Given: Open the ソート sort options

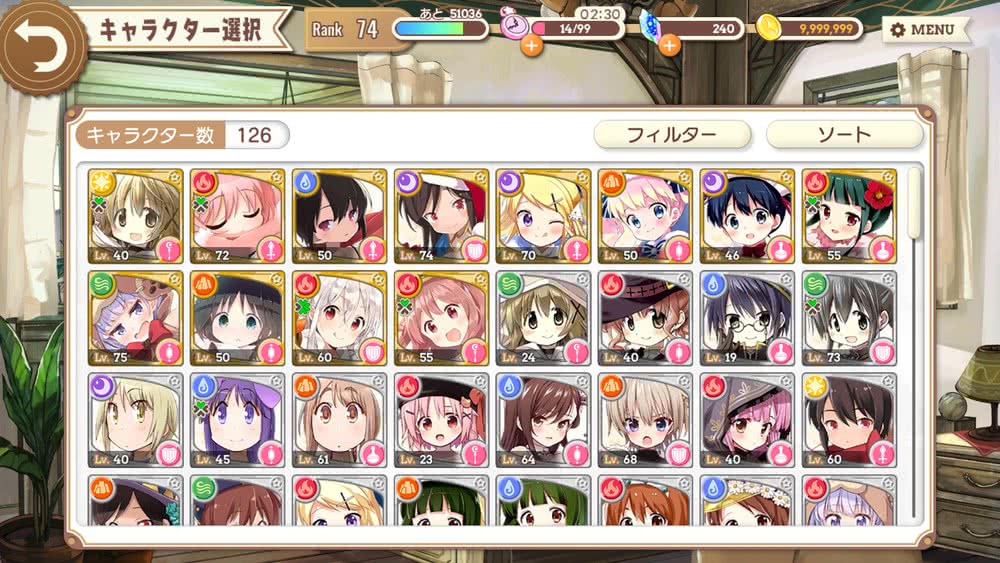Looking at the screenshot, I should (x=844, y=134).
